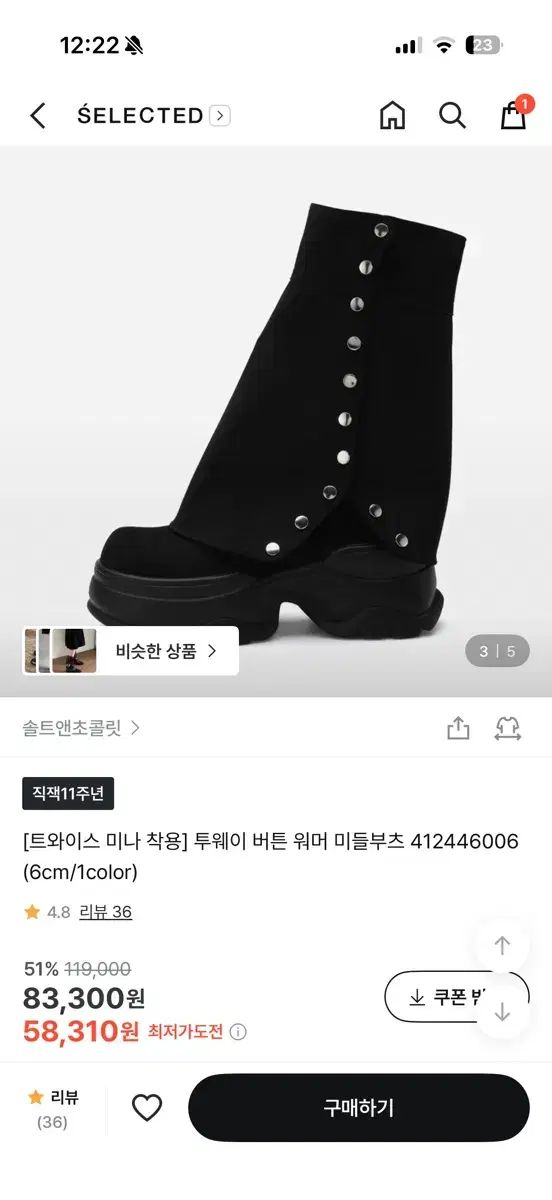
Task: View similar products (비슷한 상품)
Action: tap(131, 651)
